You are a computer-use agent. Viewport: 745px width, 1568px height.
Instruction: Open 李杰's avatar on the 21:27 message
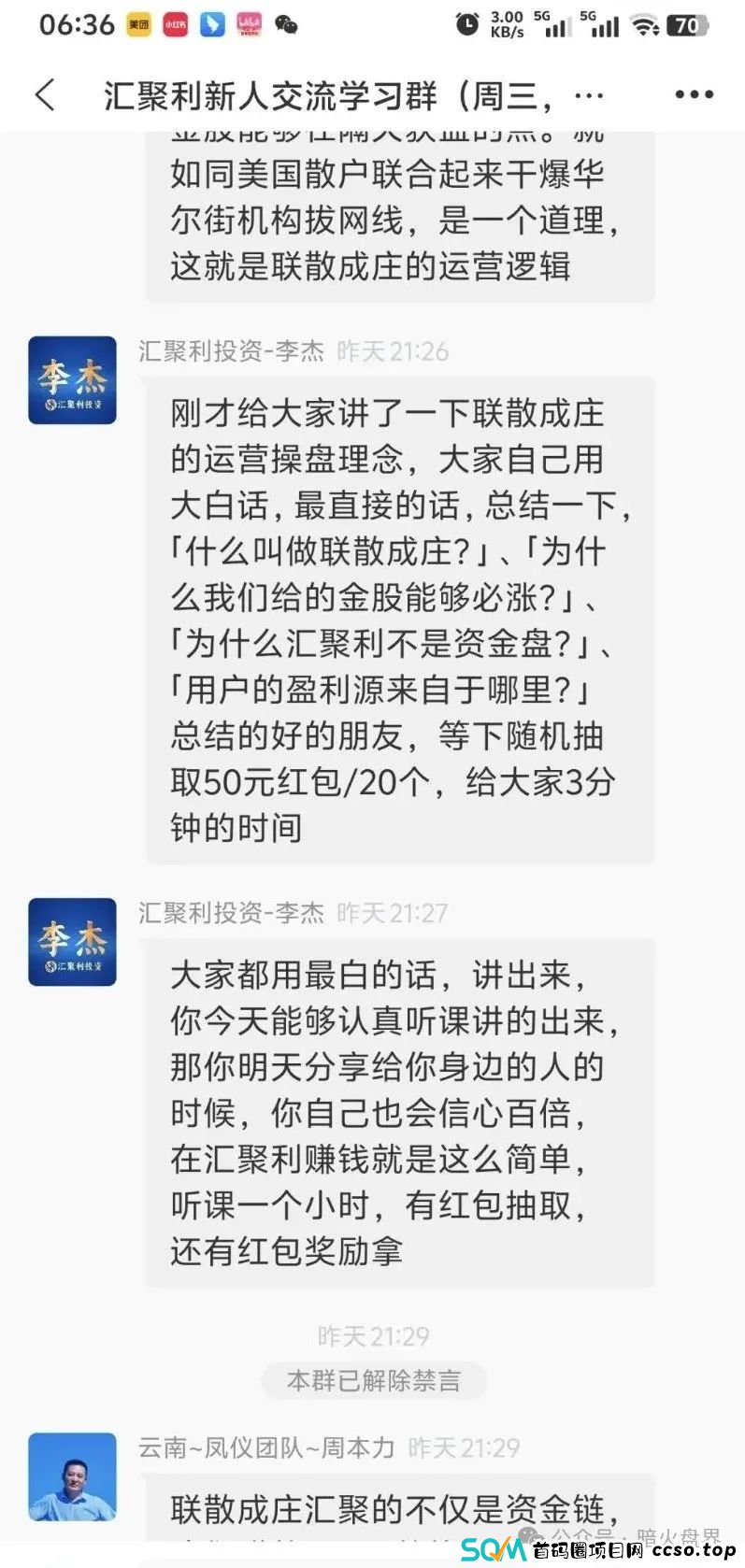click(72, 942)
